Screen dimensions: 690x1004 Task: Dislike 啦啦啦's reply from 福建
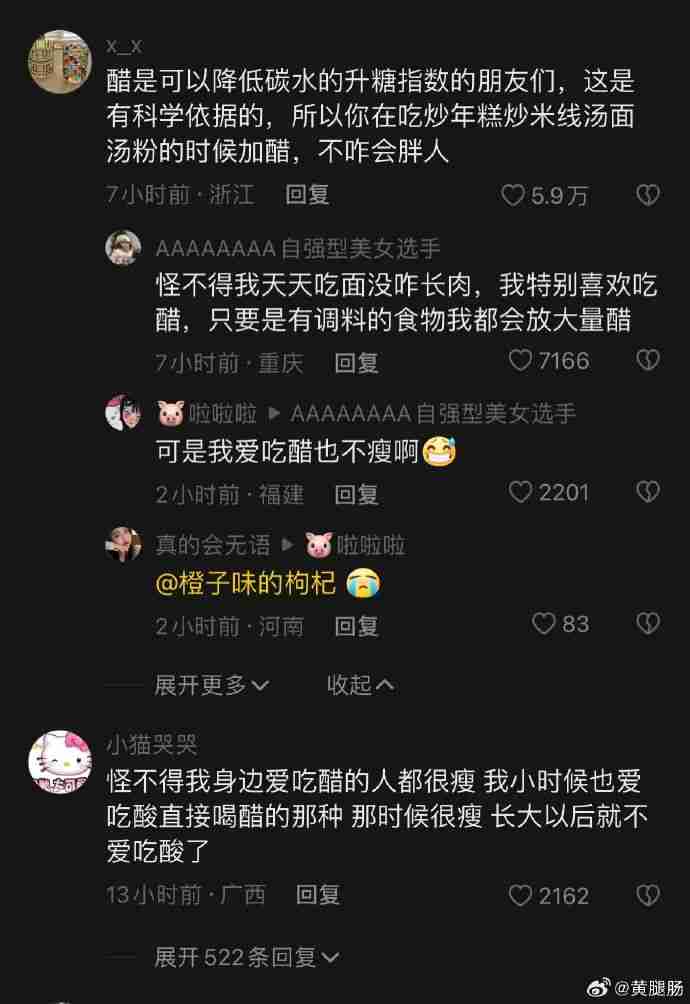[648, 492]
